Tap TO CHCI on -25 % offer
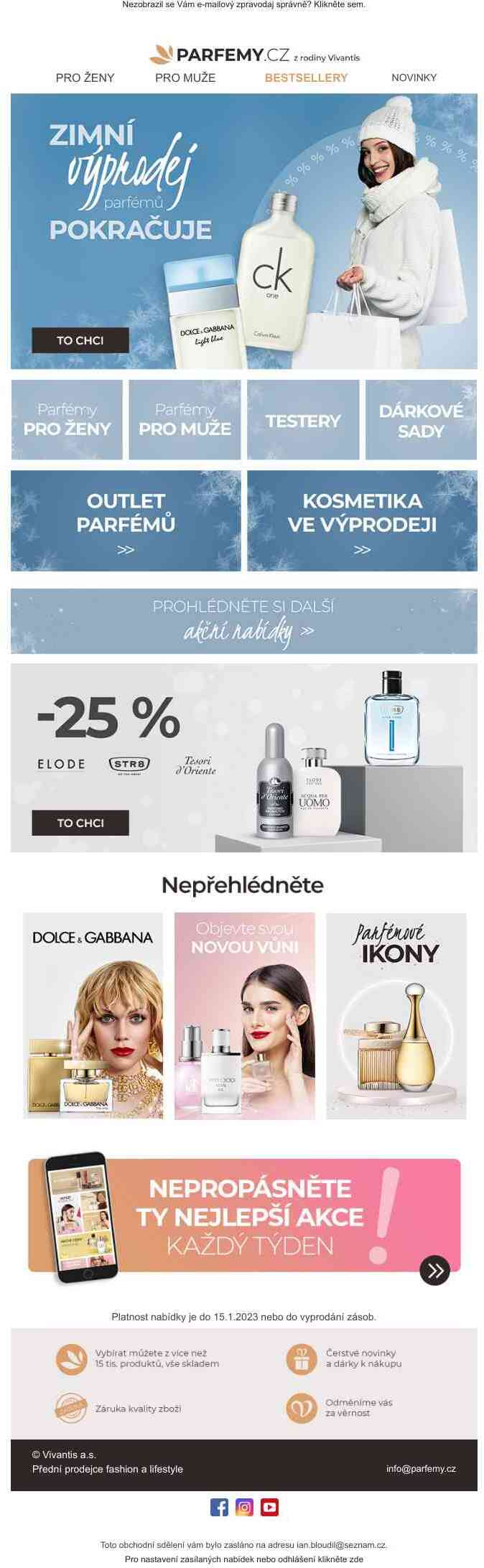The width and height of the screenshot is (484, 1568). (x=80, y=823)
